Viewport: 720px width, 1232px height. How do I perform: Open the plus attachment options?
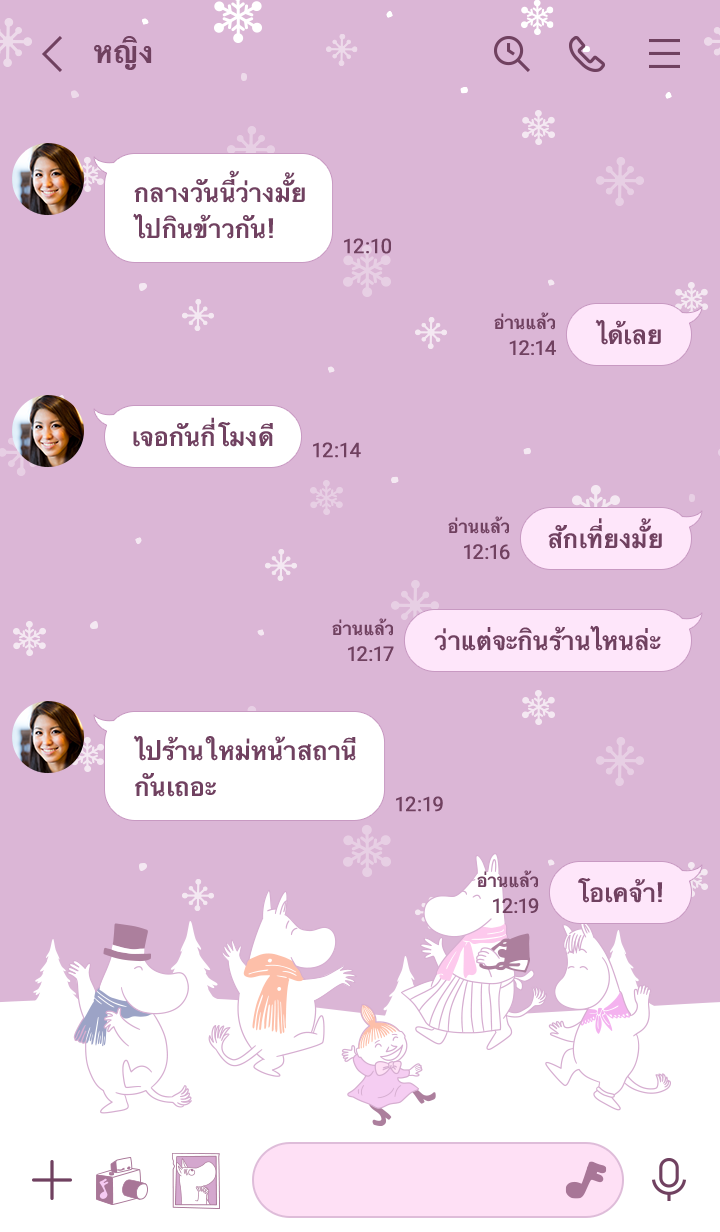pos(52,1181)
